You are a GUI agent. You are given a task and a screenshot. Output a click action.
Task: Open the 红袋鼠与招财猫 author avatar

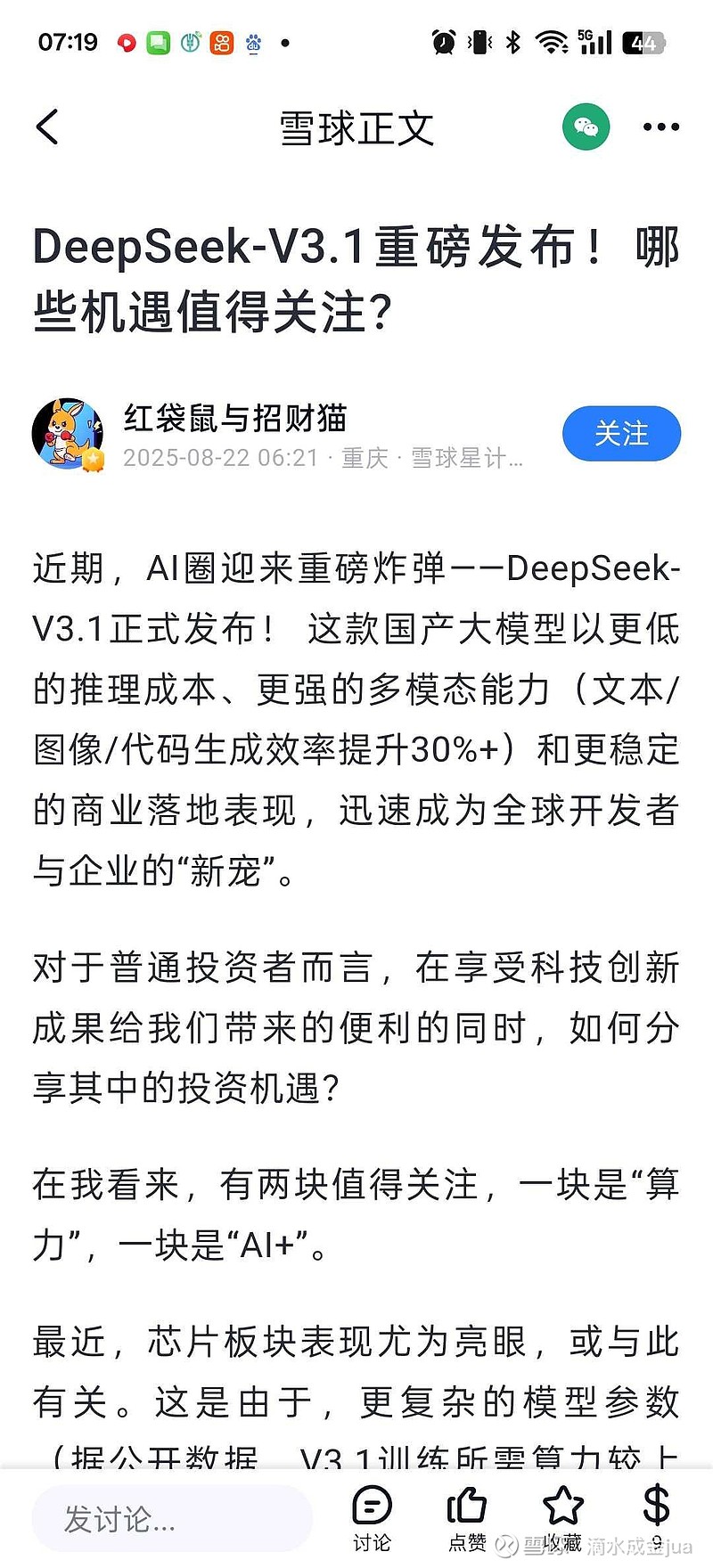[x=68, y=434]
